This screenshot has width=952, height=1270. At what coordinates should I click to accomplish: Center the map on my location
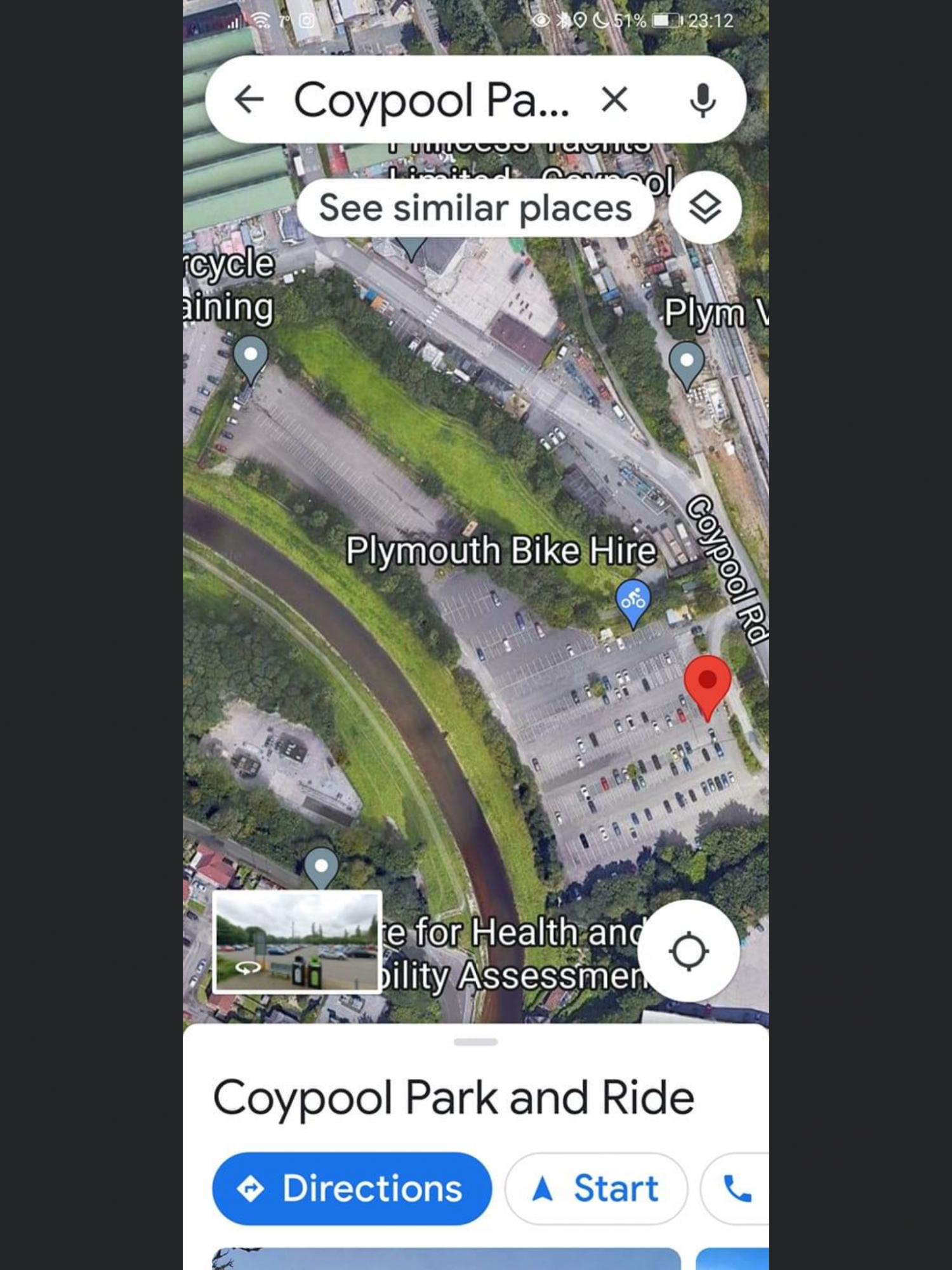pyautogui.click(x=689, y=951)
